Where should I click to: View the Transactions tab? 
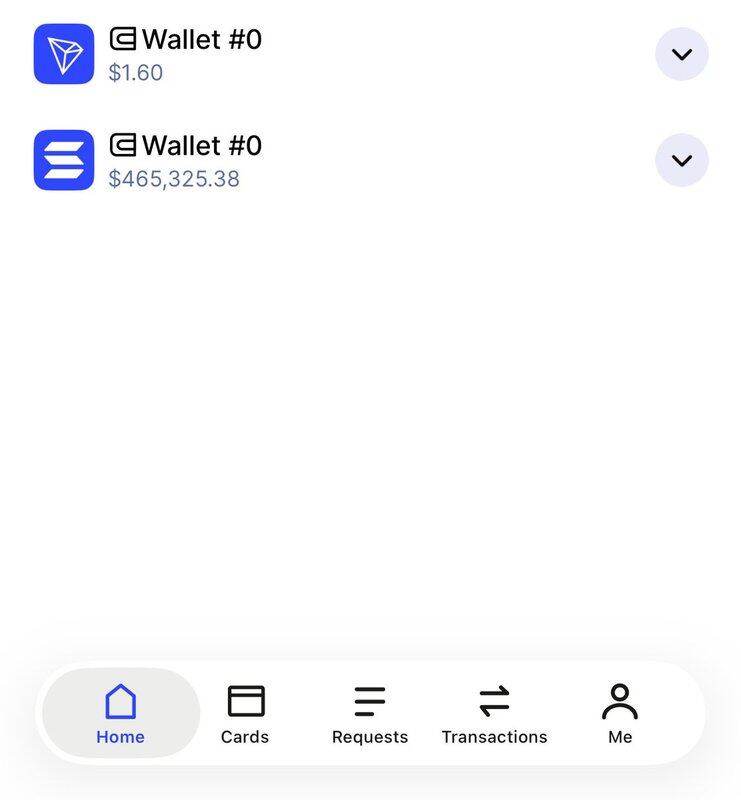click(x=494, y=714)
